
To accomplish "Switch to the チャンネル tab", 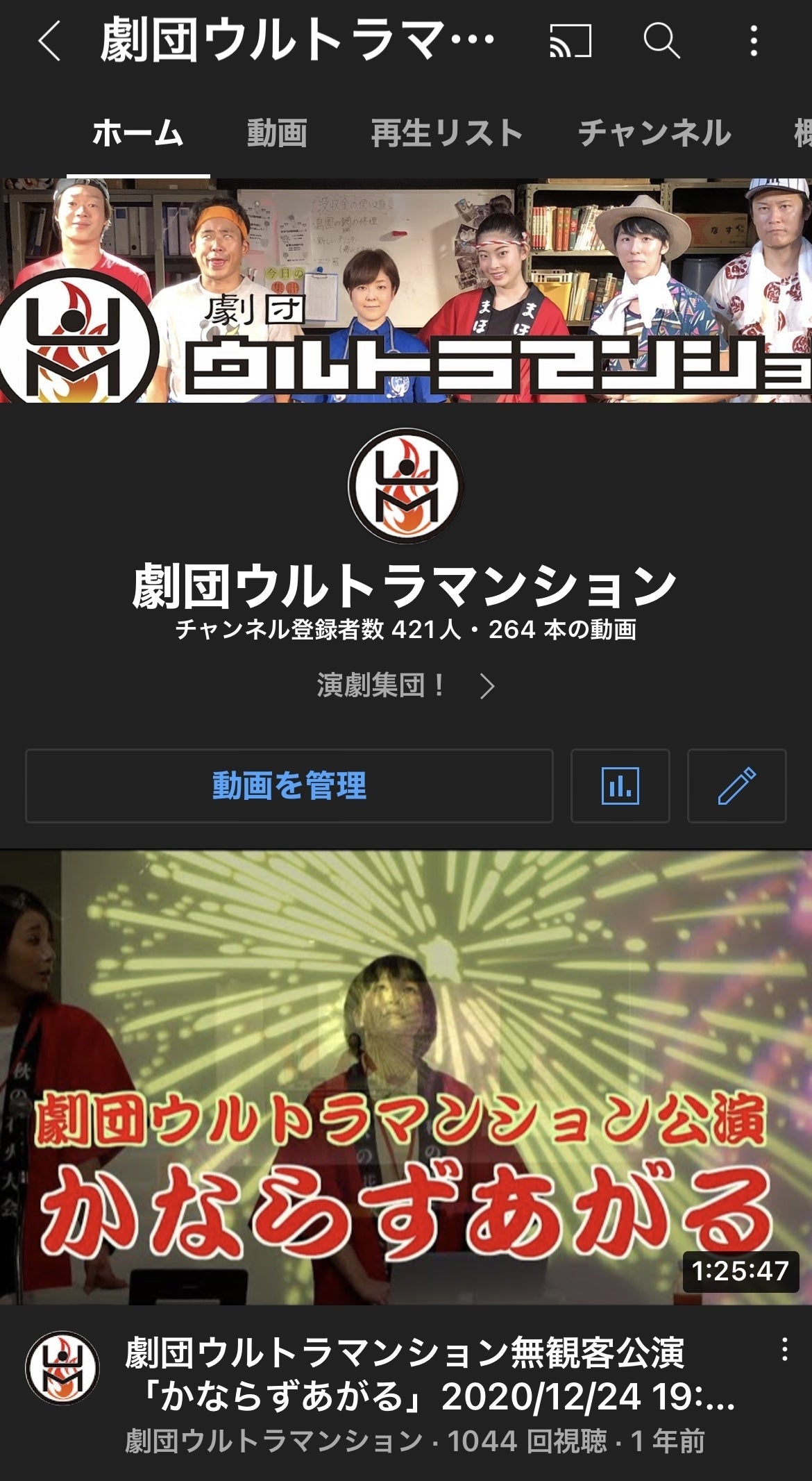I will 654,133.
